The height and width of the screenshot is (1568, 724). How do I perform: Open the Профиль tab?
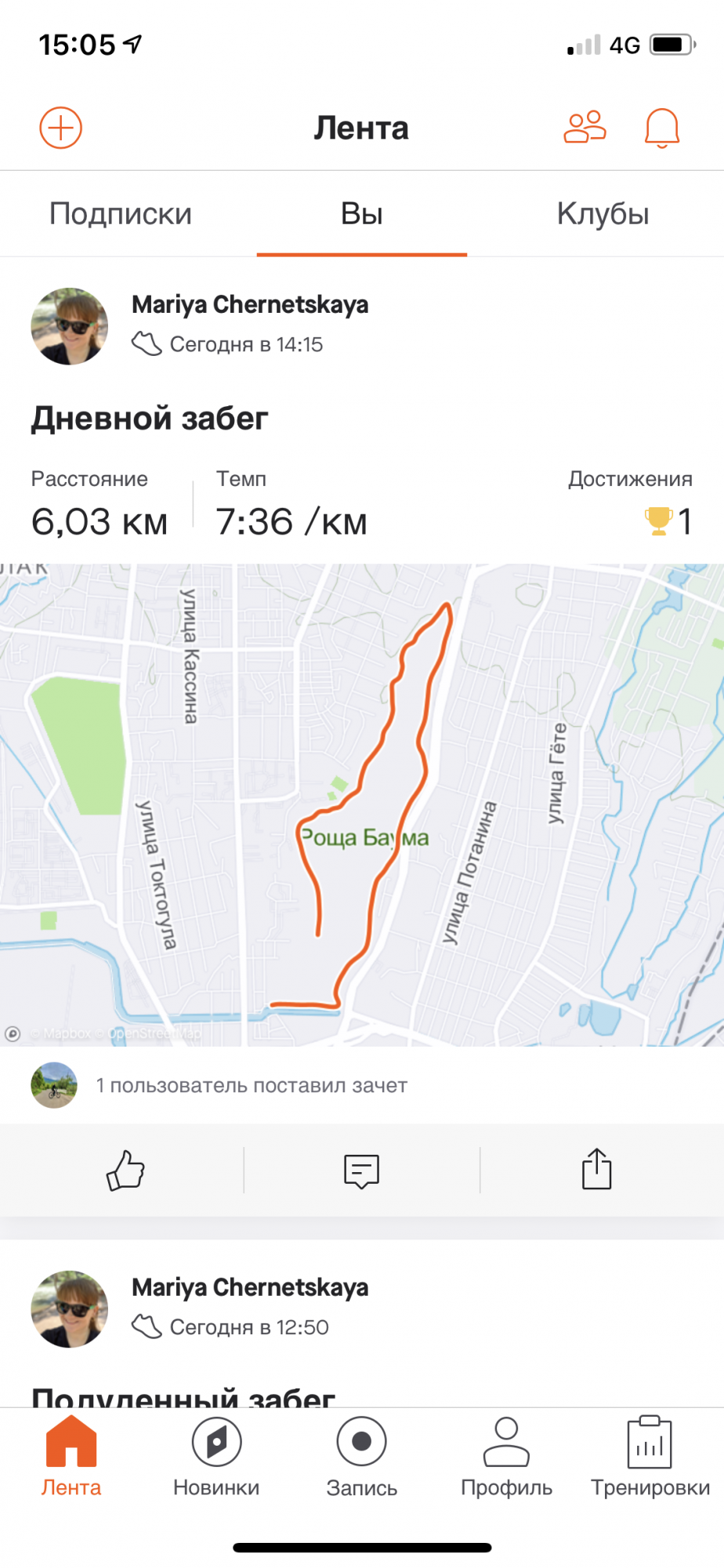pos(506,1457)
